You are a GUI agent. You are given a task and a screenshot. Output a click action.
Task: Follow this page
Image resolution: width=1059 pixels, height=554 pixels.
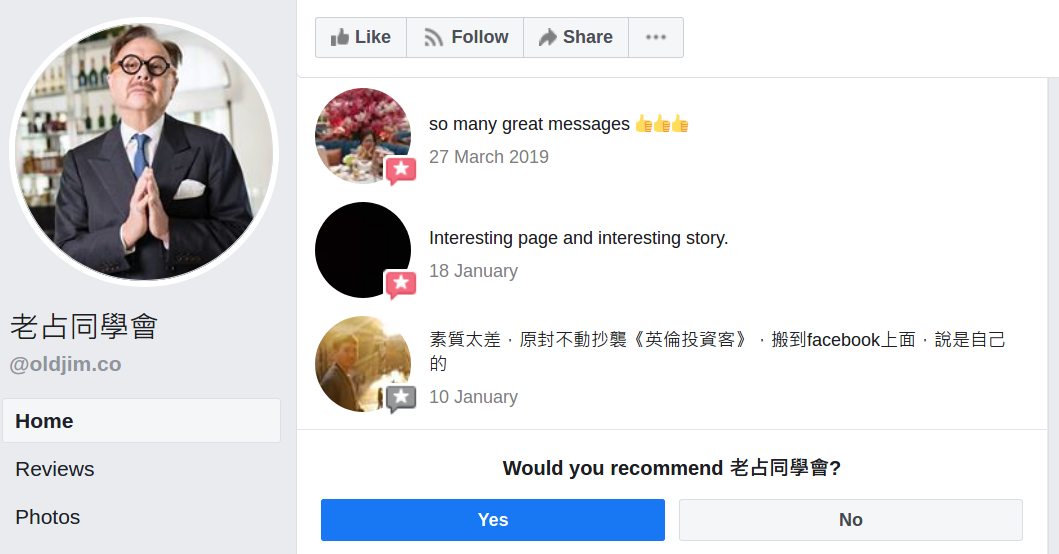(465, 37)
